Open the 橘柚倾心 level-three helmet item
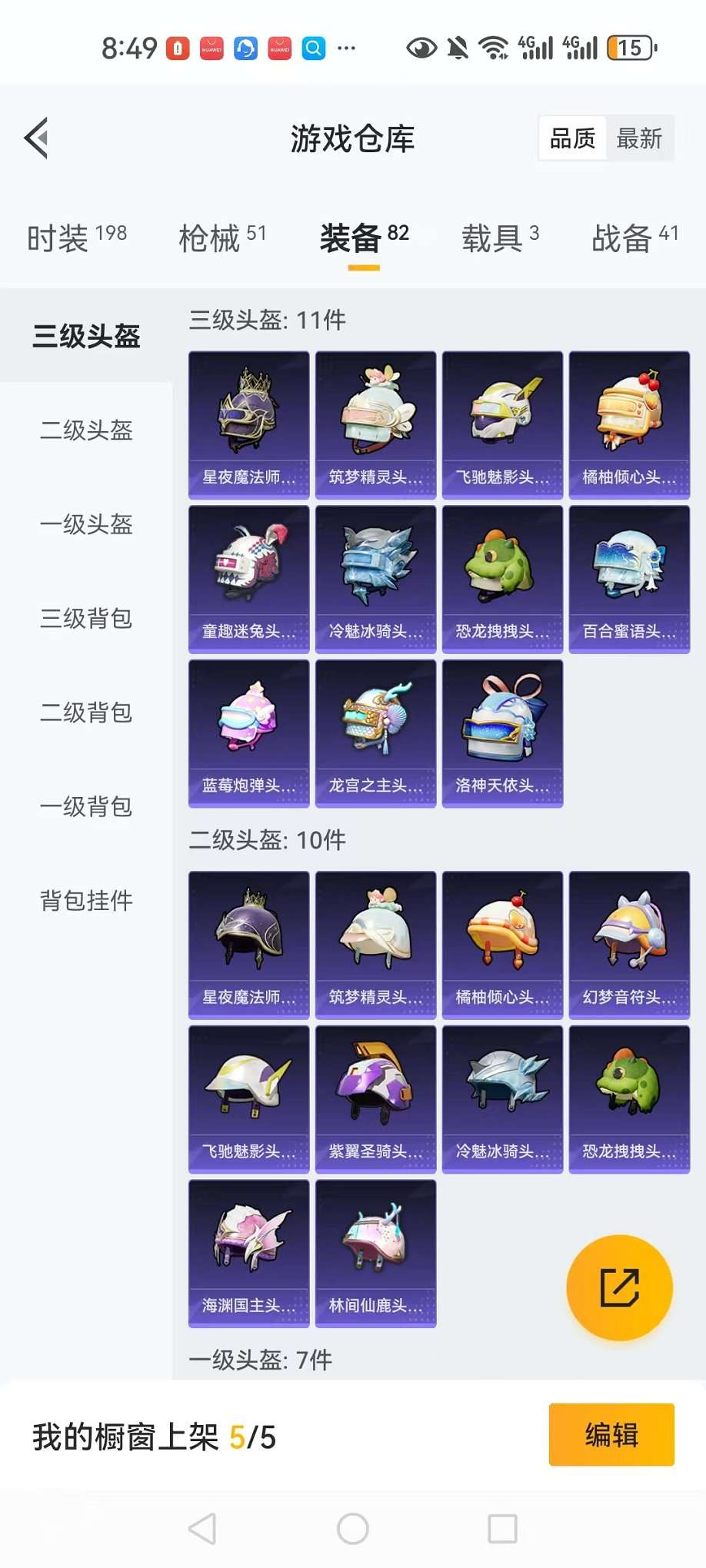Image resolution: width=706 pixels, height=1568 pixels. tap(629, 424)
